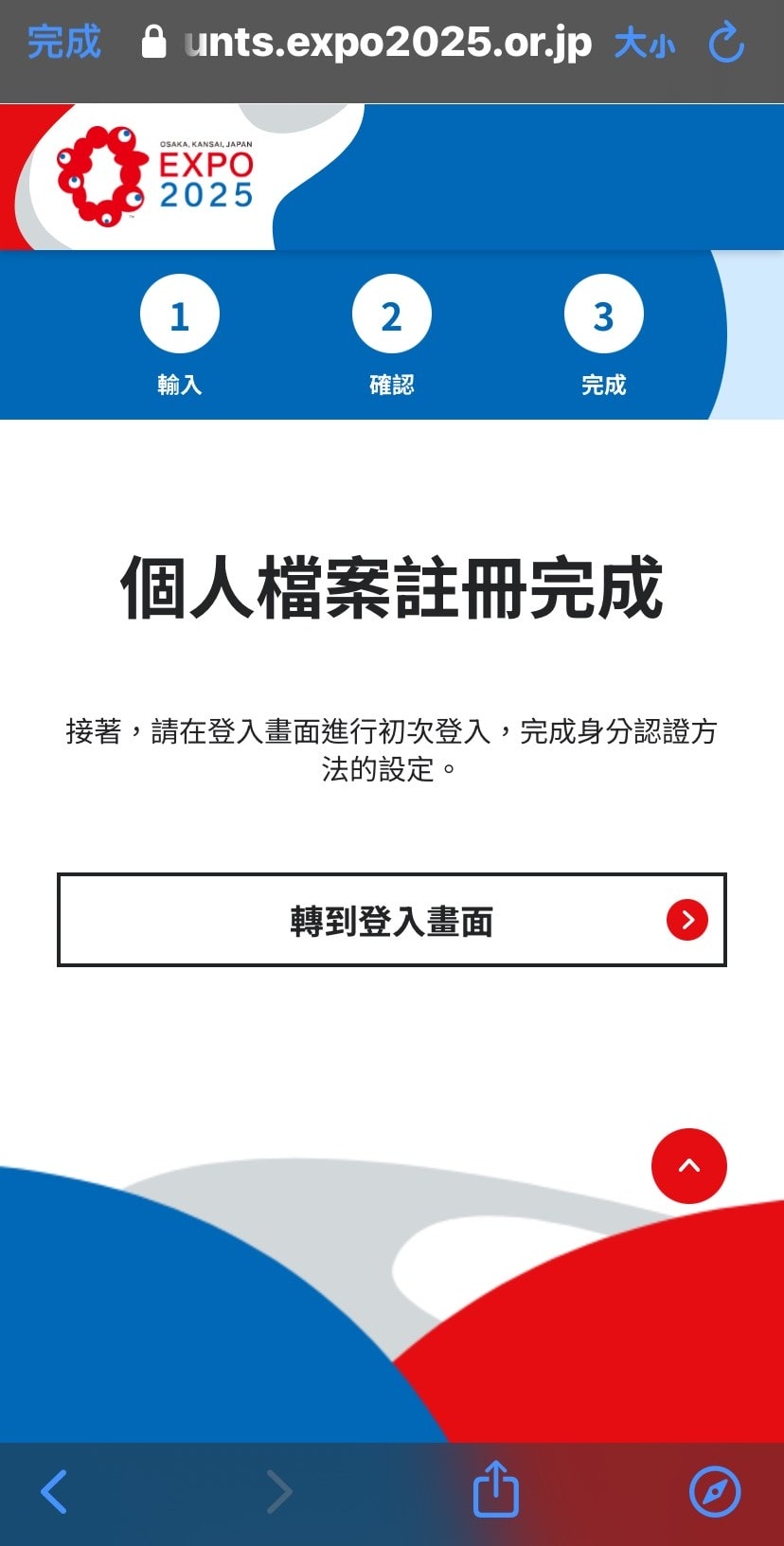Tap 完成 to close the in-app browser
Viewport: 784px width, 1546px height.
tap(63, 43)
